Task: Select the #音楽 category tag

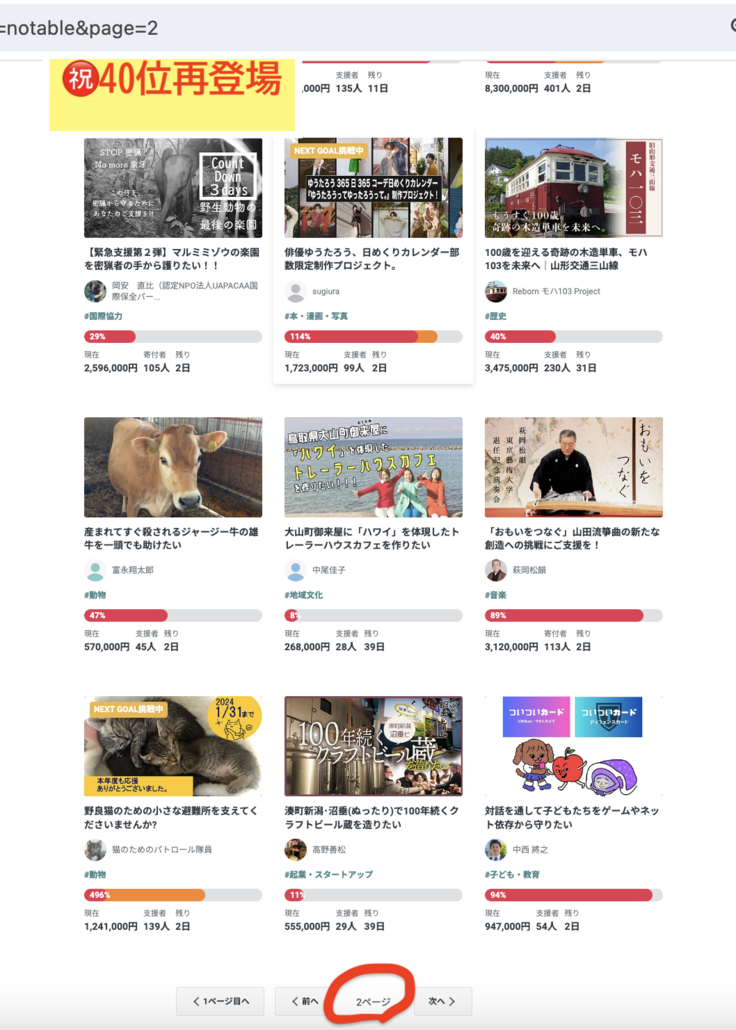Action: tap(497, 595)
